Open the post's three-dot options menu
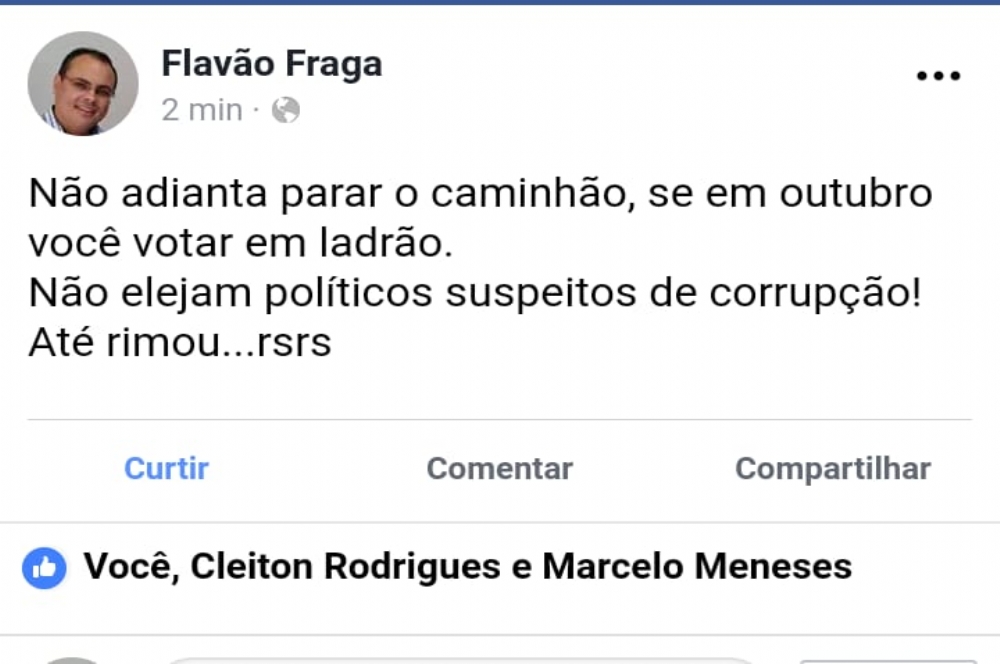Image resolution: width=1000 pixels, height=664 pixels. pos(938,76)
